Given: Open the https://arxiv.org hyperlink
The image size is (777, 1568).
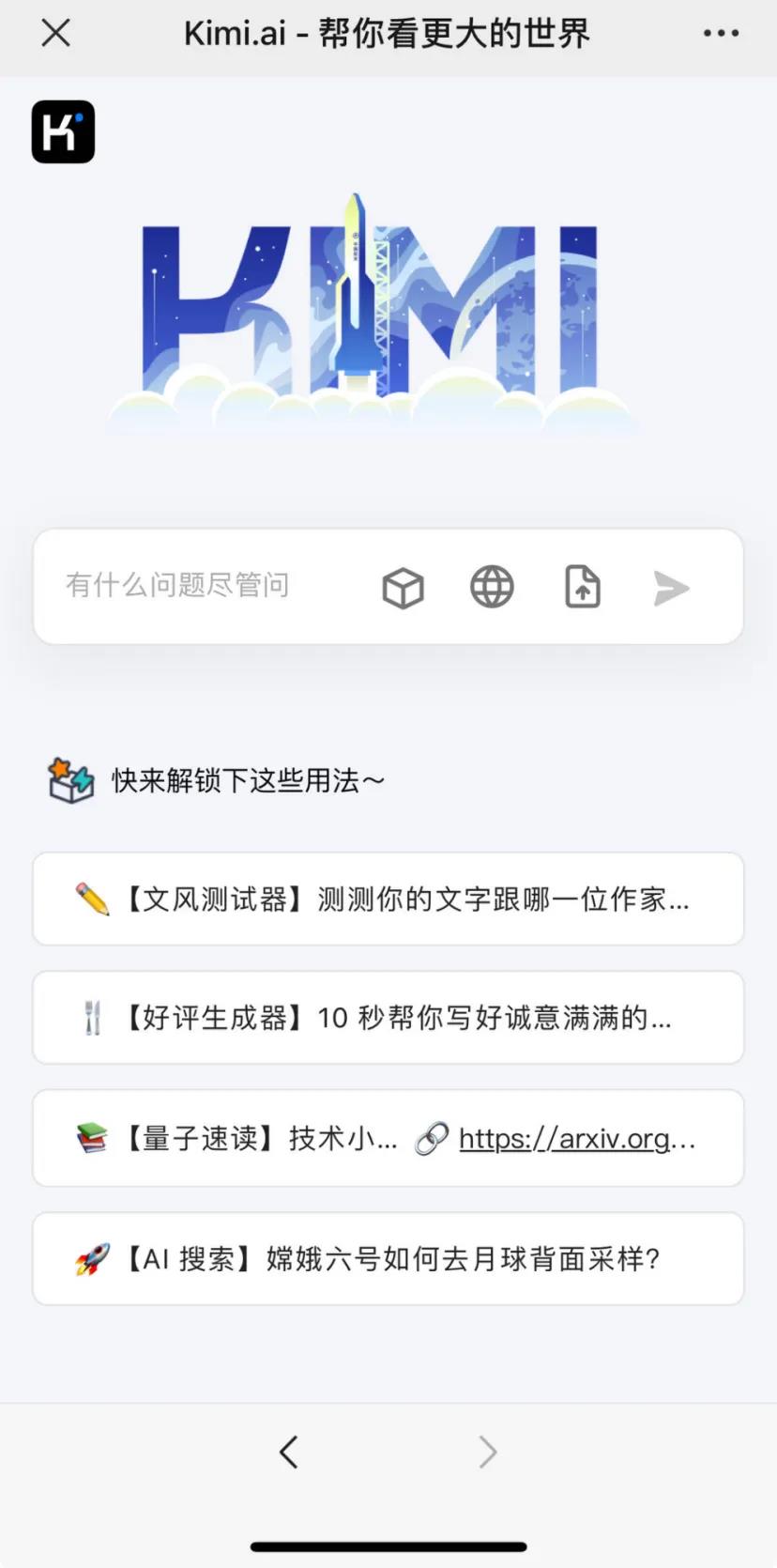Looking at the screenshot, I should 575,1138.
